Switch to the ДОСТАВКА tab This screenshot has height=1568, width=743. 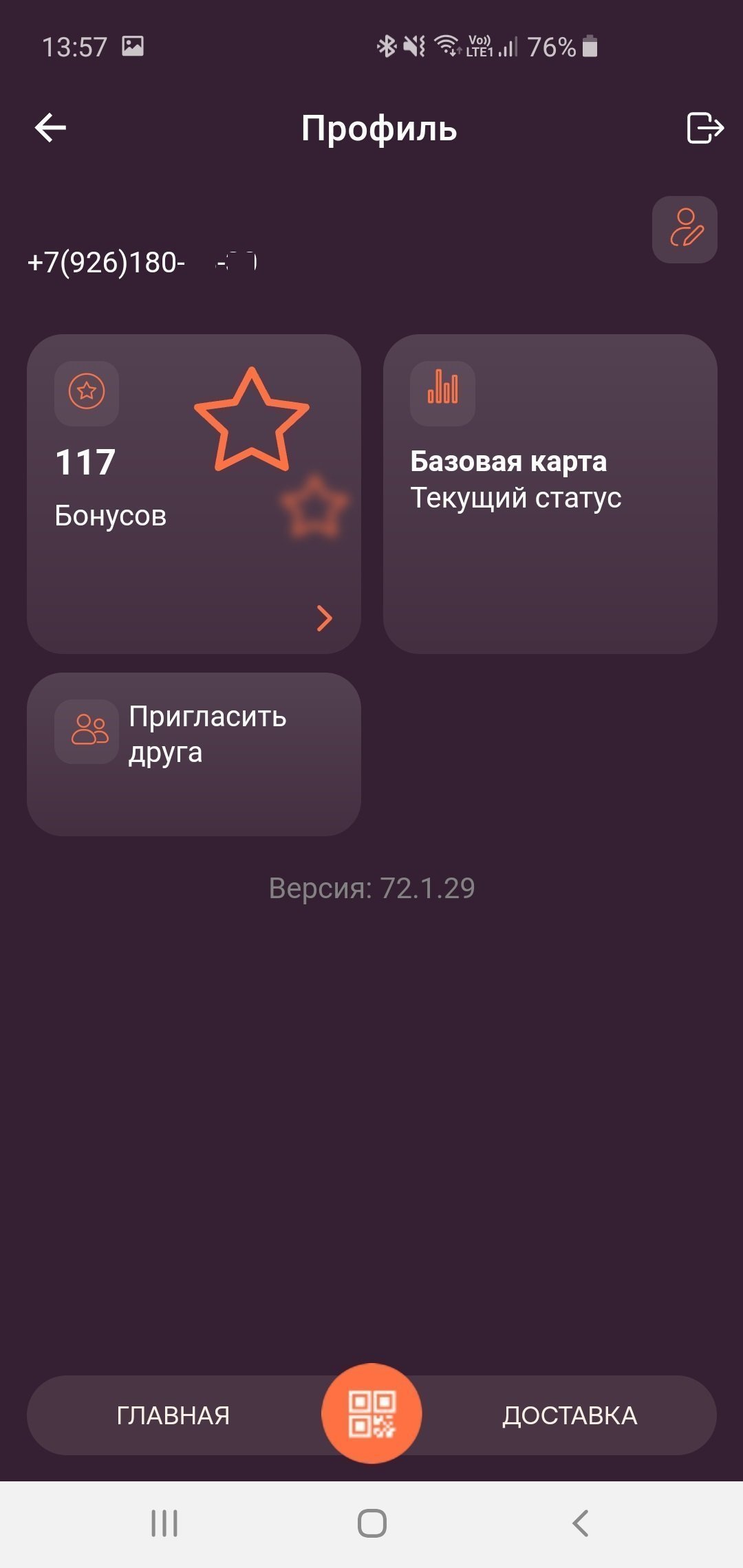[x=570, y=1415]
